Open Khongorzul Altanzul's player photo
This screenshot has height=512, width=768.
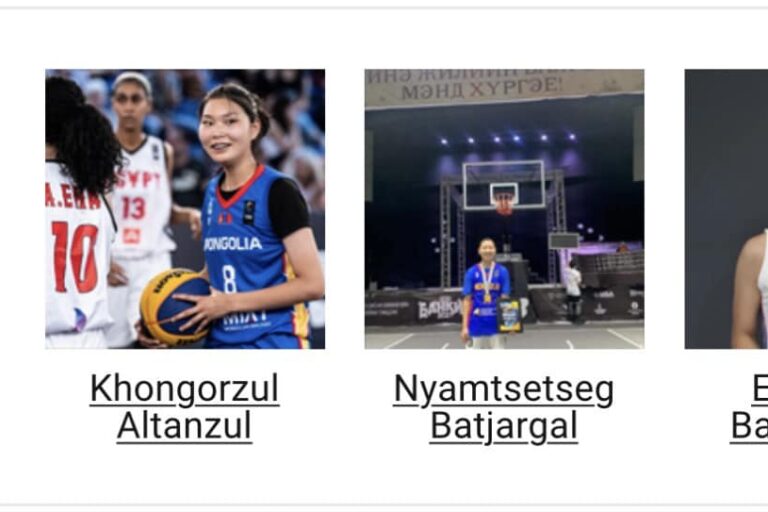coord(185,208)
